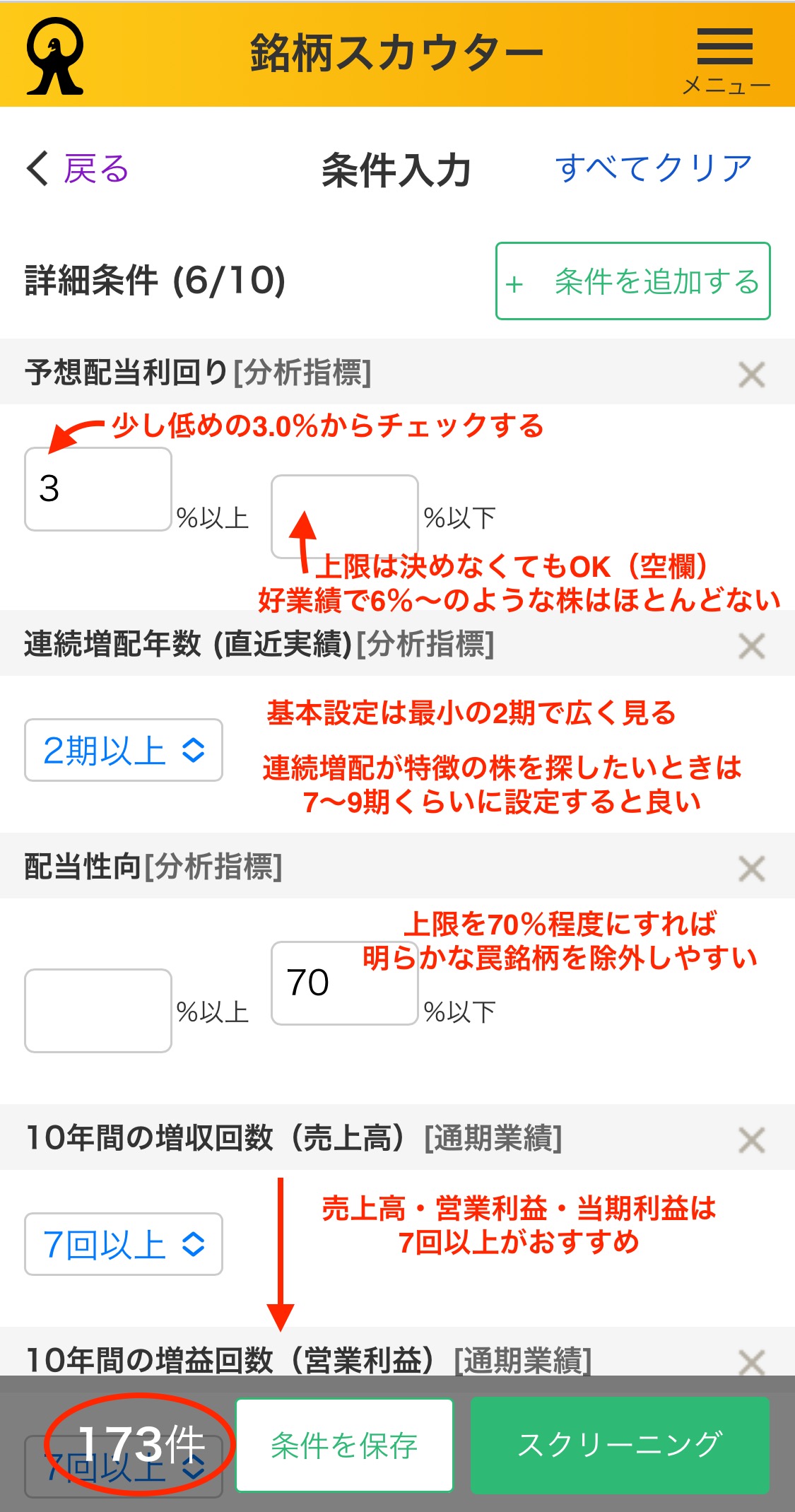
Task: Remove the 10年間の増収回数 condition
Action: [x=751, y=1139]
